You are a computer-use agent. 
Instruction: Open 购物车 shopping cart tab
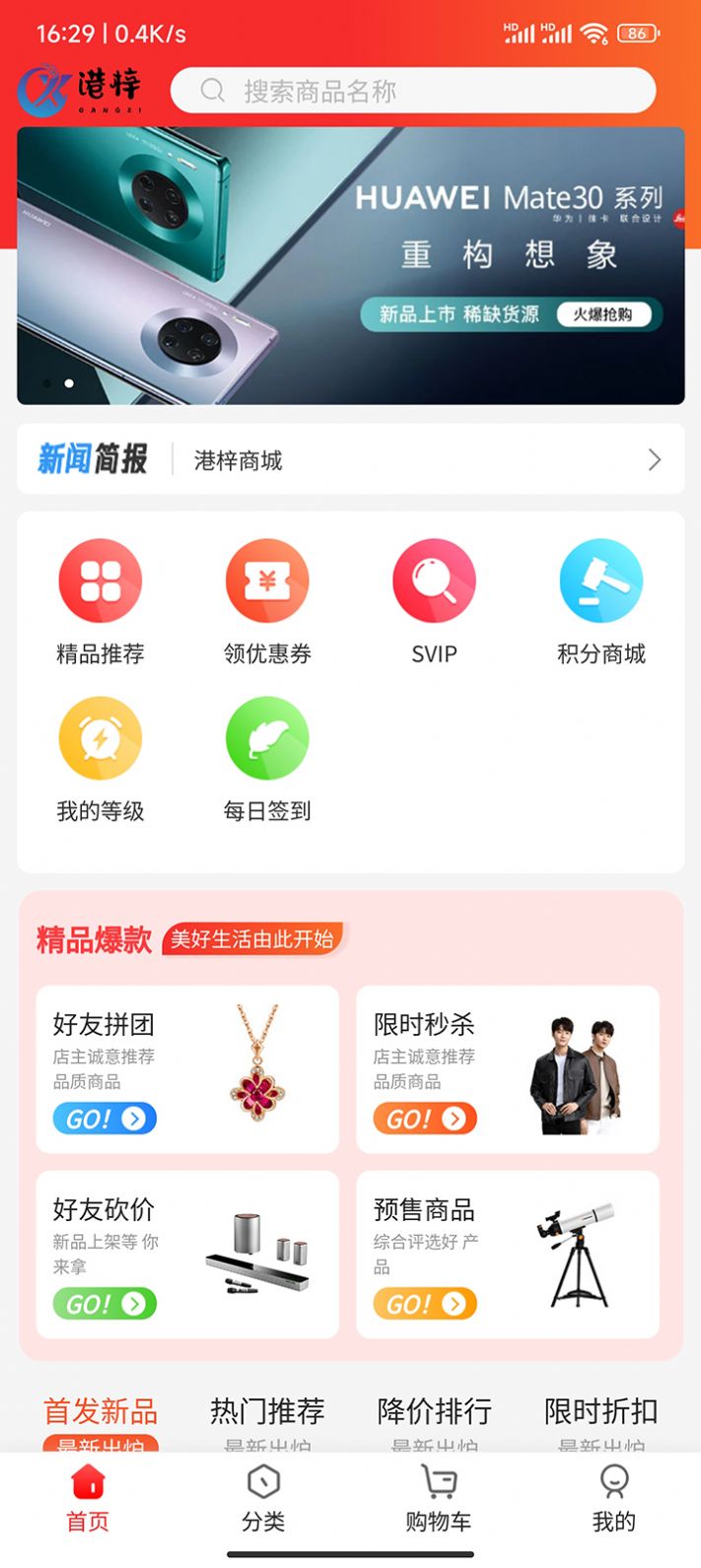(x=439, y=1498)
